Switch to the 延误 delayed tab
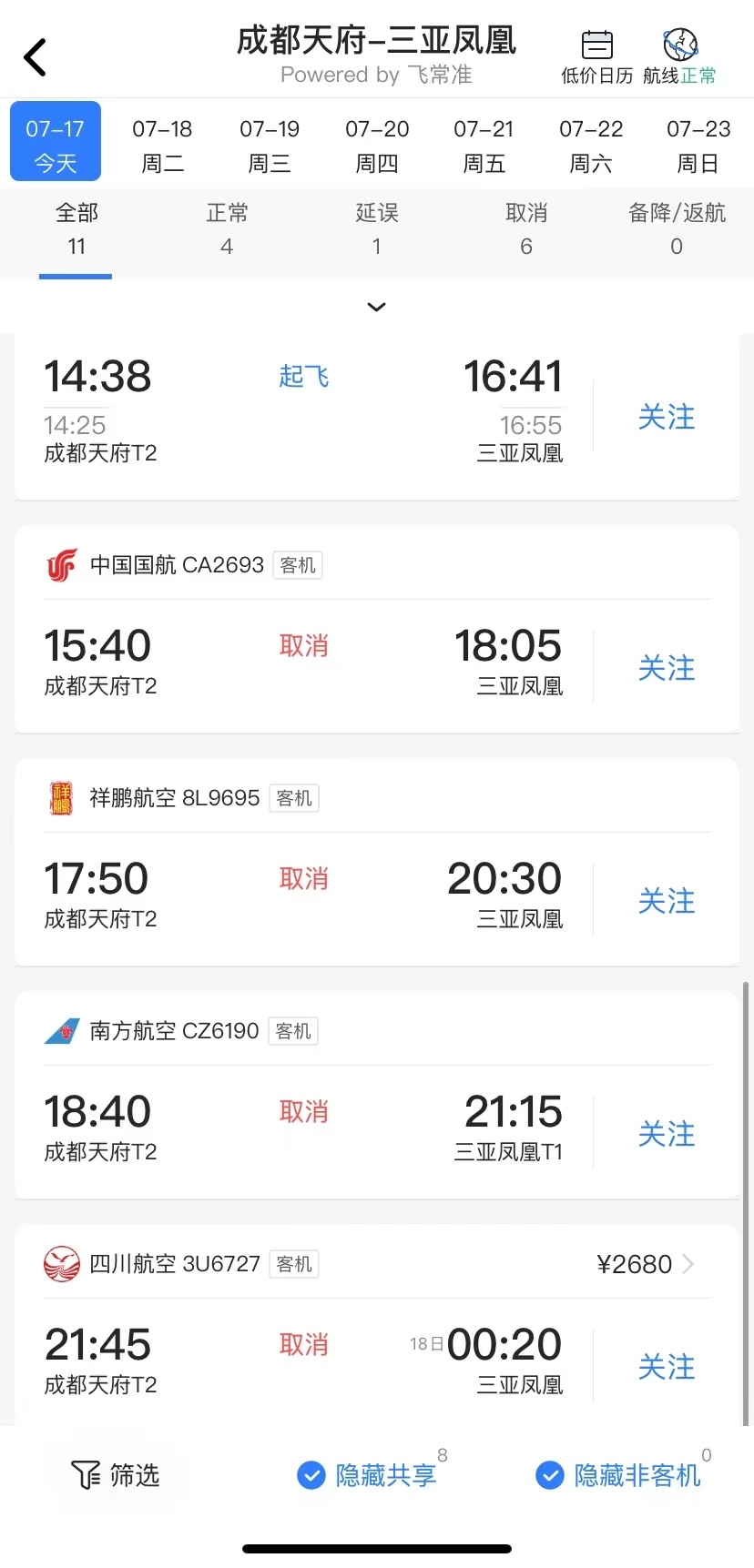 click(376, 229)
